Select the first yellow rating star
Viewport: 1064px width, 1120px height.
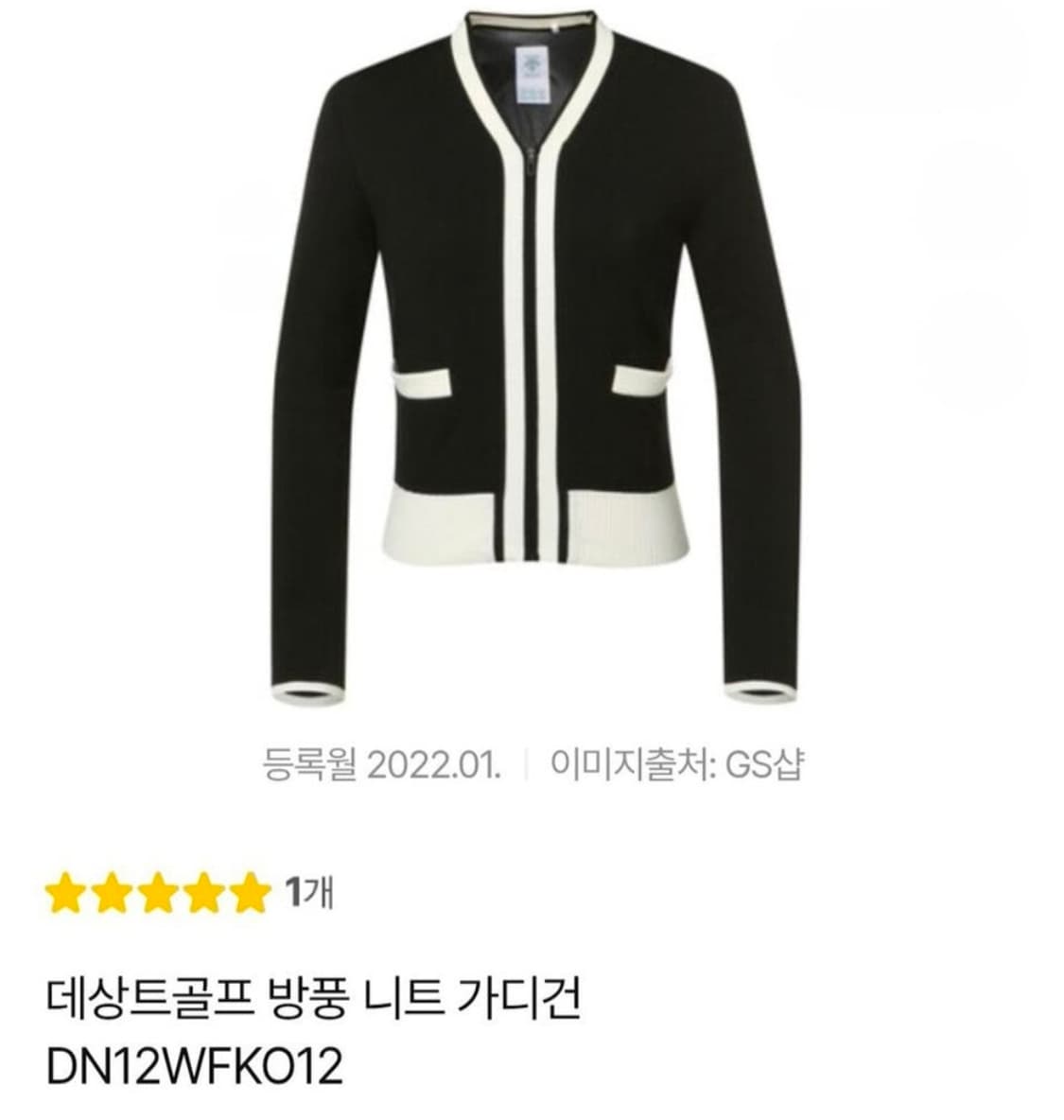pyautogui.click(x=66, y=890)
